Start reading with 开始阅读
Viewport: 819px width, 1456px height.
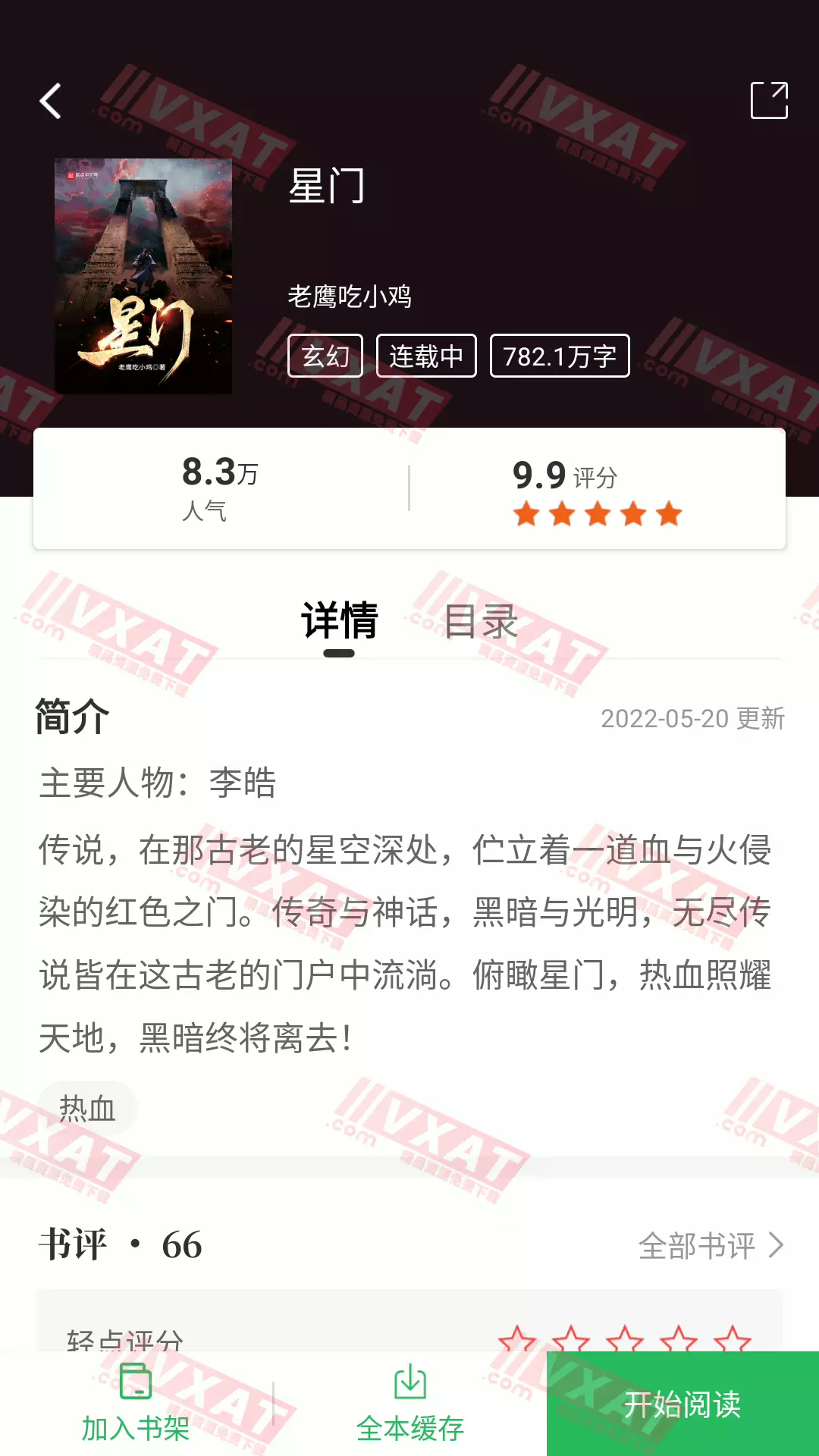click(x=682, y=1404)
